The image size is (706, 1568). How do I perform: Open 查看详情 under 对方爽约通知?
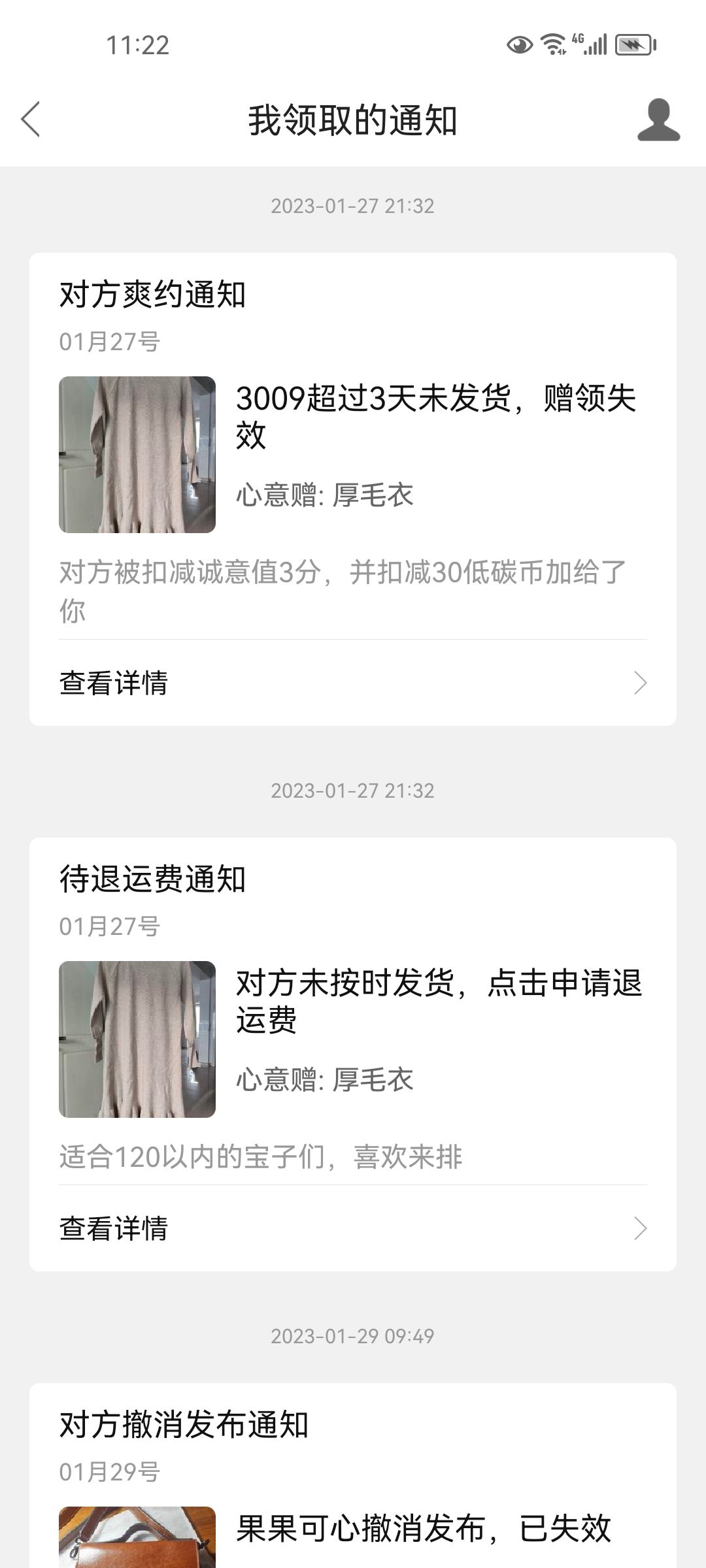(x=353, y=683)
